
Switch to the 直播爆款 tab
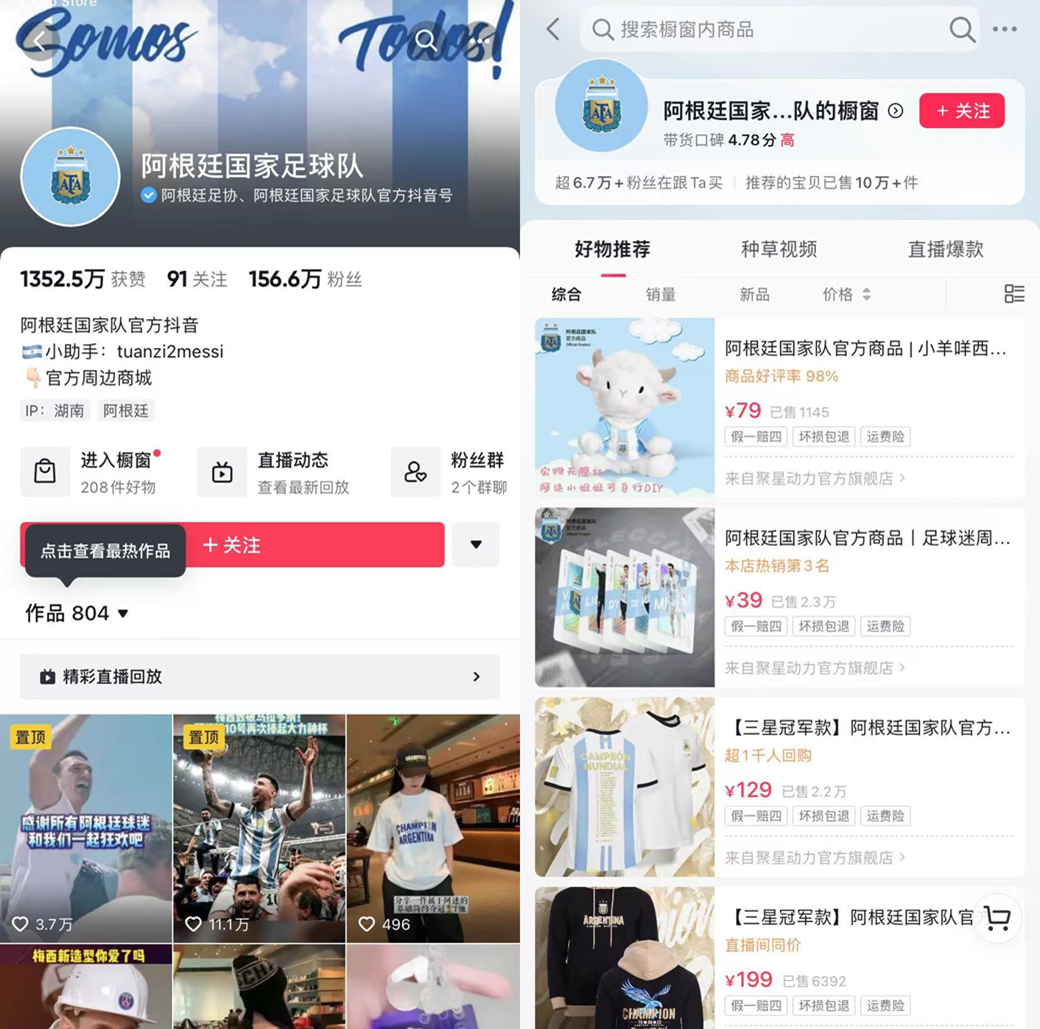tap(945, 249)
